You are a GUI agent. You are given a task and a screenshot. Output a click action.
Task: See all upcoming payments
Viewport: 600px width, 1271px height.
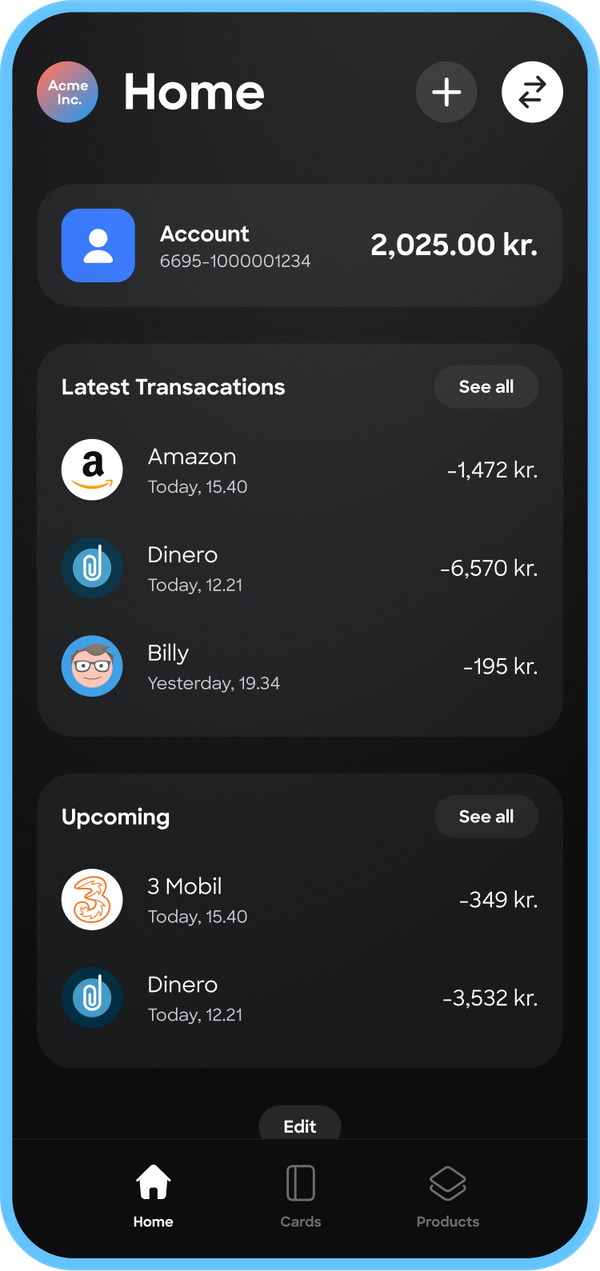[486, 817]
